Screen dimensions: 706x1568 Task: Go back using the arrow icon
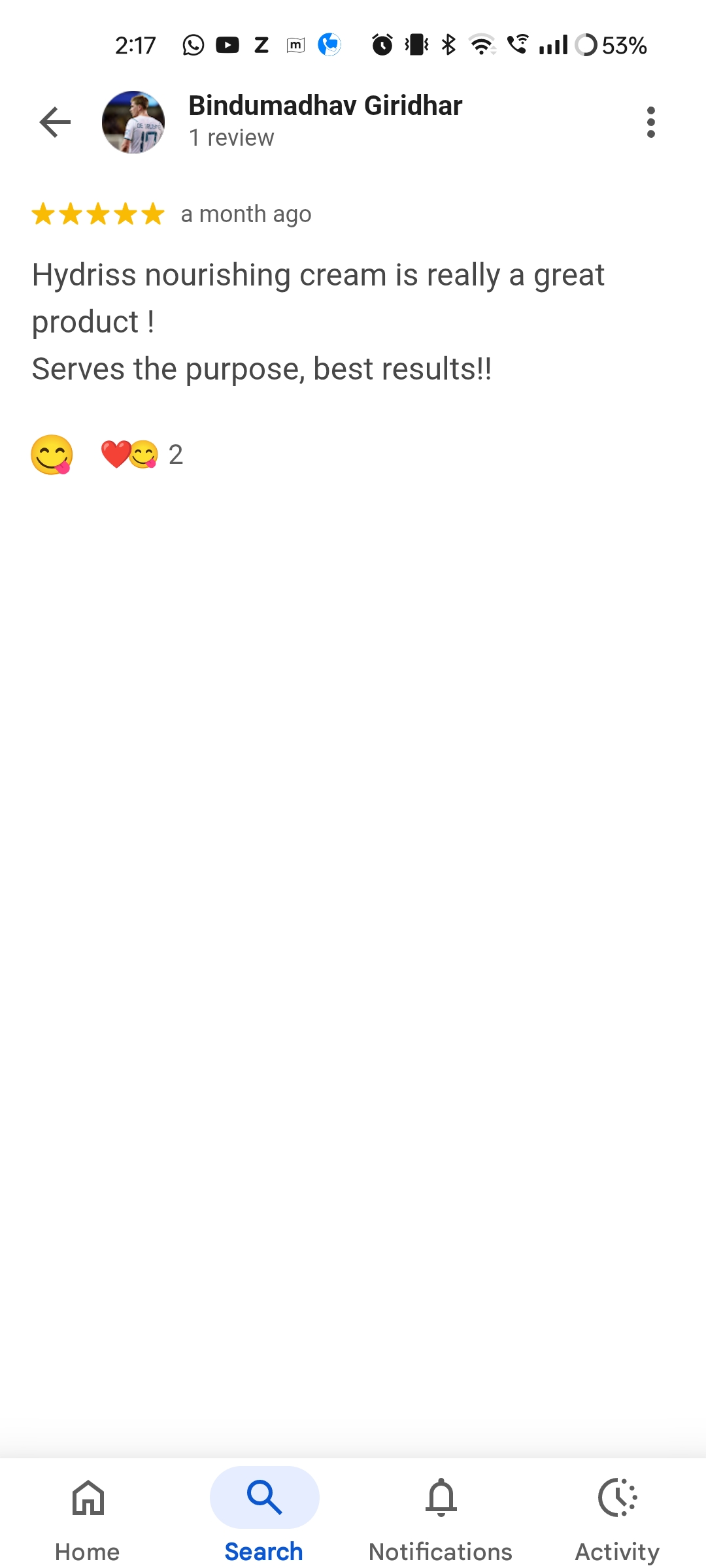(55, 122)
